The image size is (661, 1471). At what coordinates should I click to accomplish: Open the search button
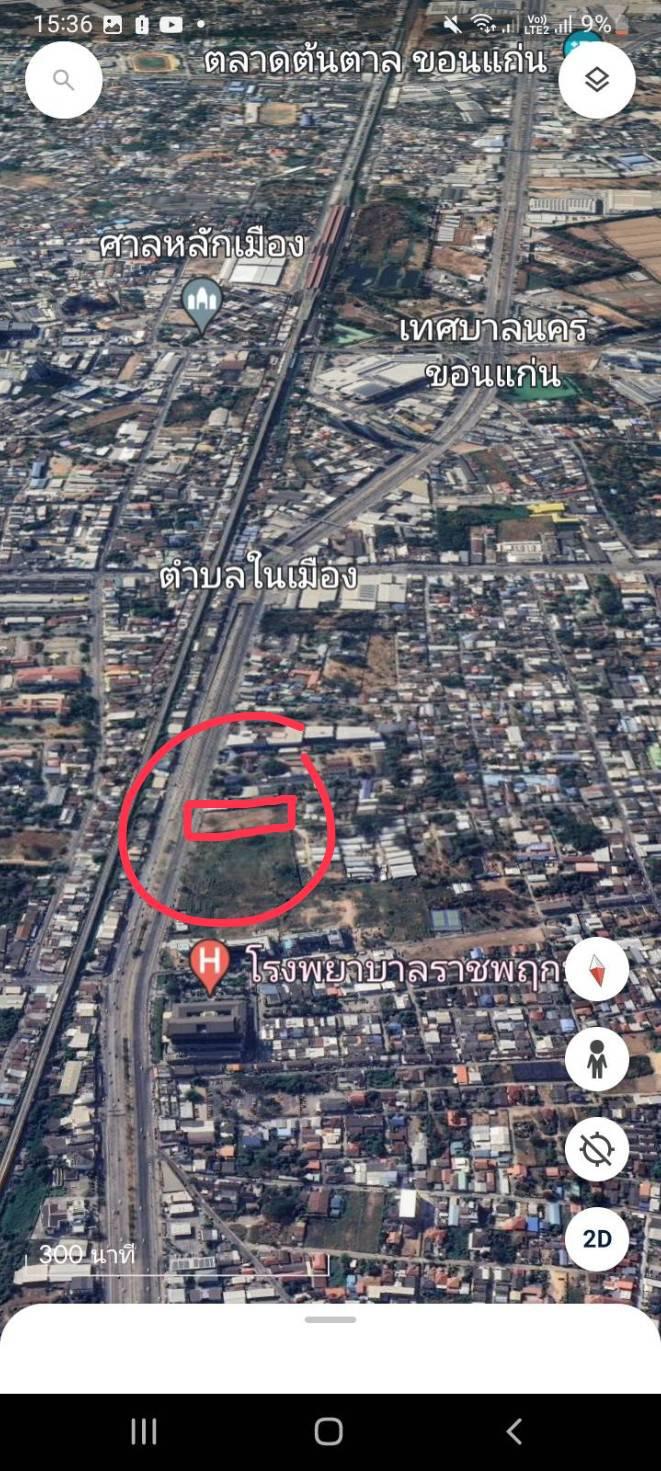[x=63, y=80]
